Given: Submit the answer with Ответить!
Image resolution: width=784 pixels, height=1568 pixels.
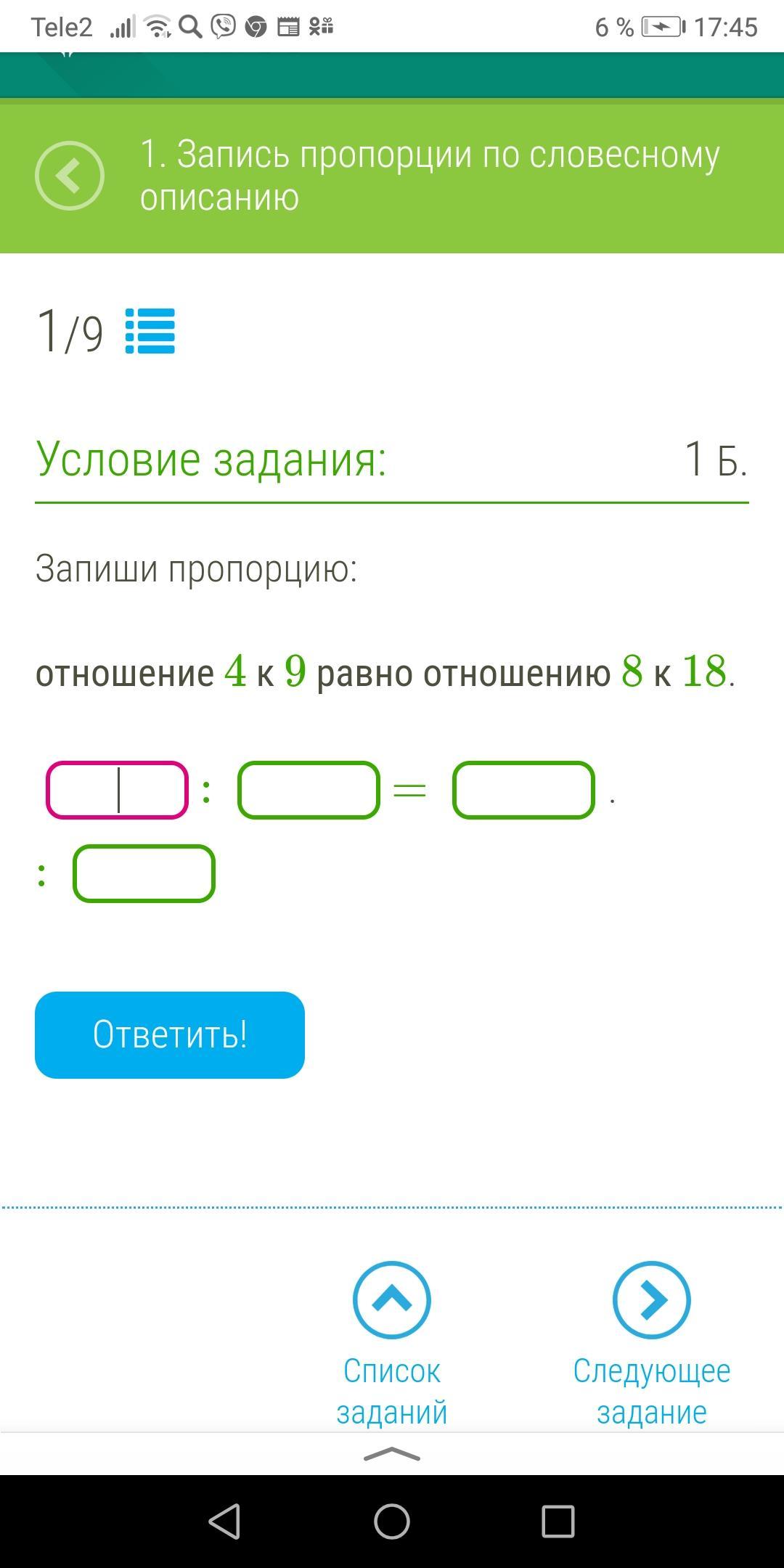Looking at the screenshot, I should tap(170, 1034).
